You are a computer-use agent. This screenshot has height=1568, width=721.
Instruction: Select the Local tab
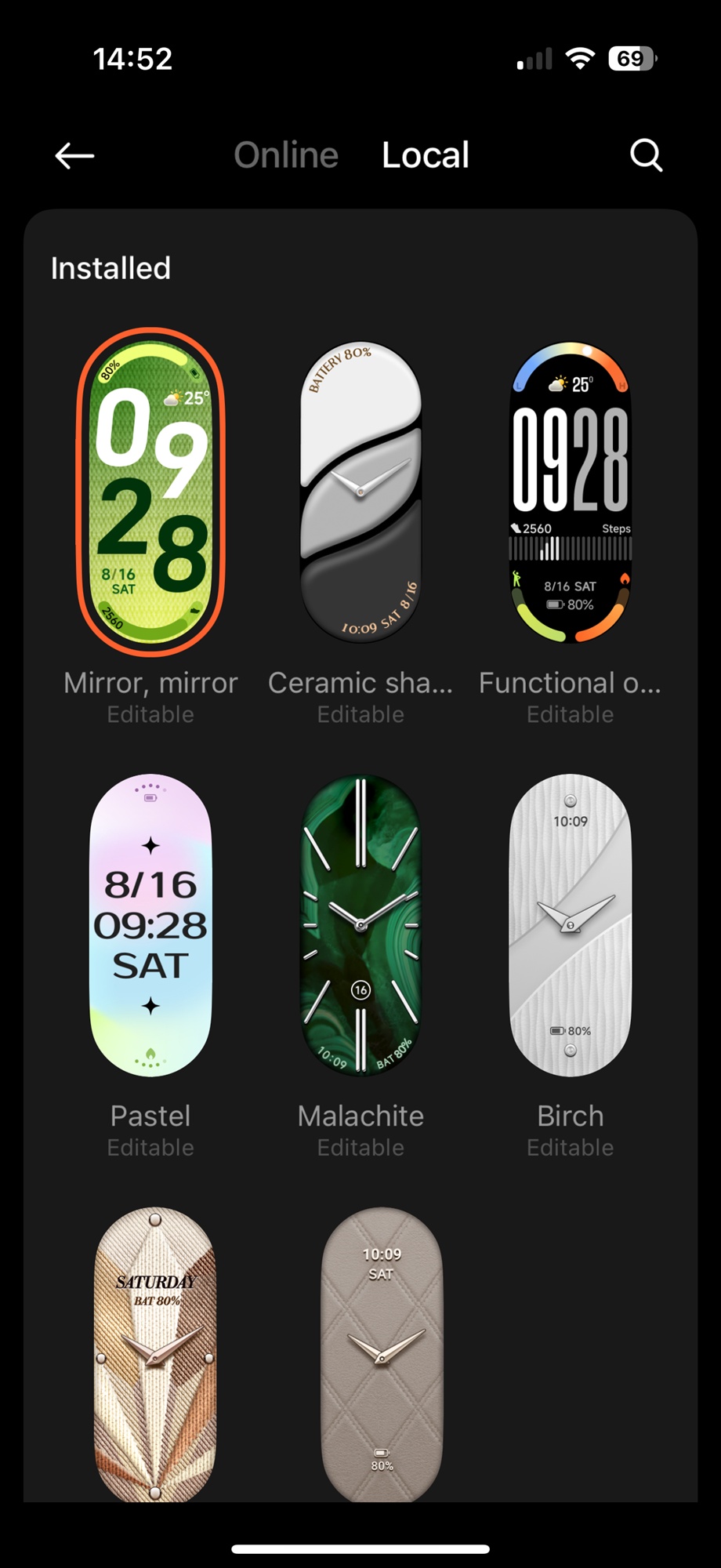pyautogui.click(x=426, y=155)
